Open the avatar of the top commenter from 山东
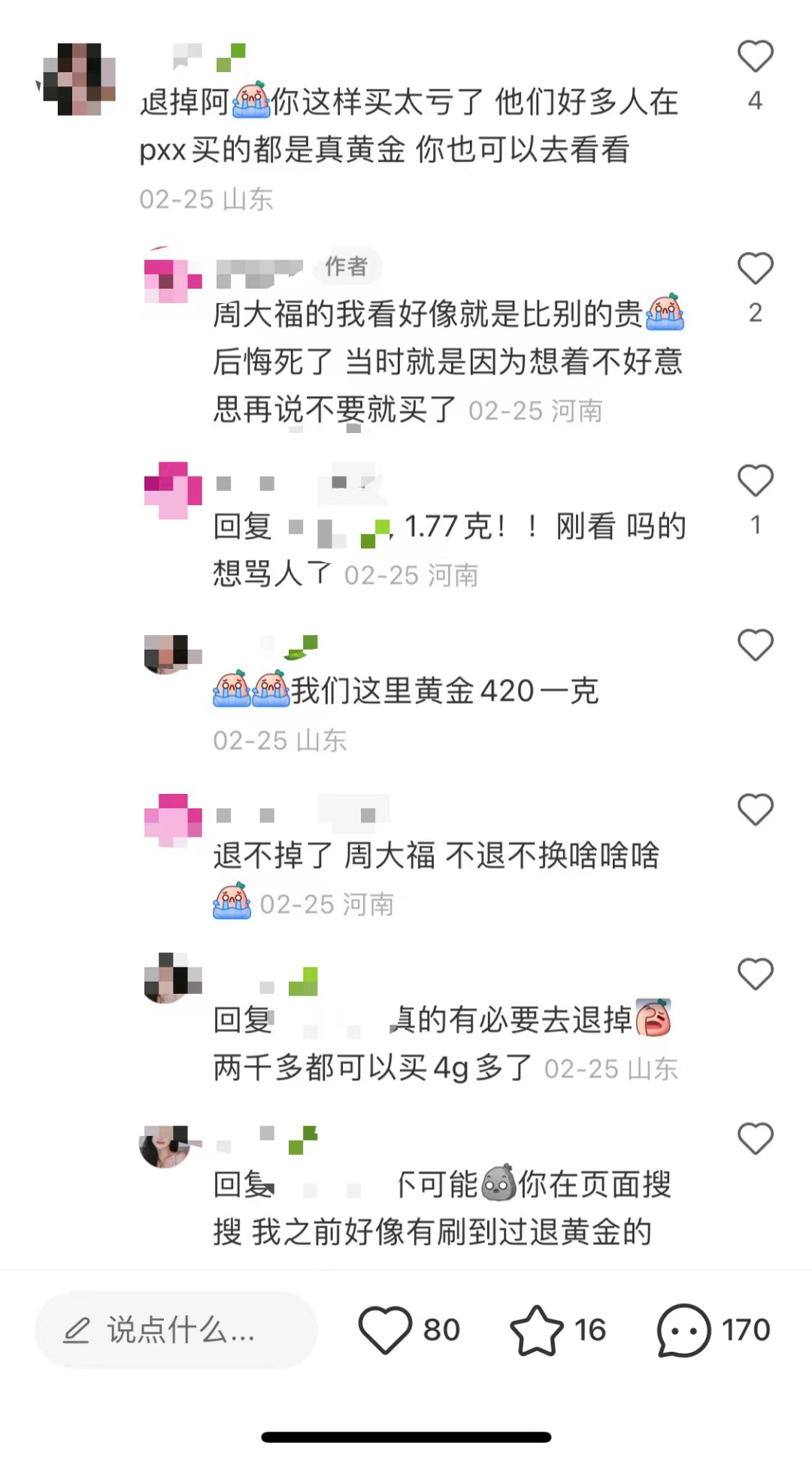Viewport: 812px width, 1460px height. tap(79, 79)
